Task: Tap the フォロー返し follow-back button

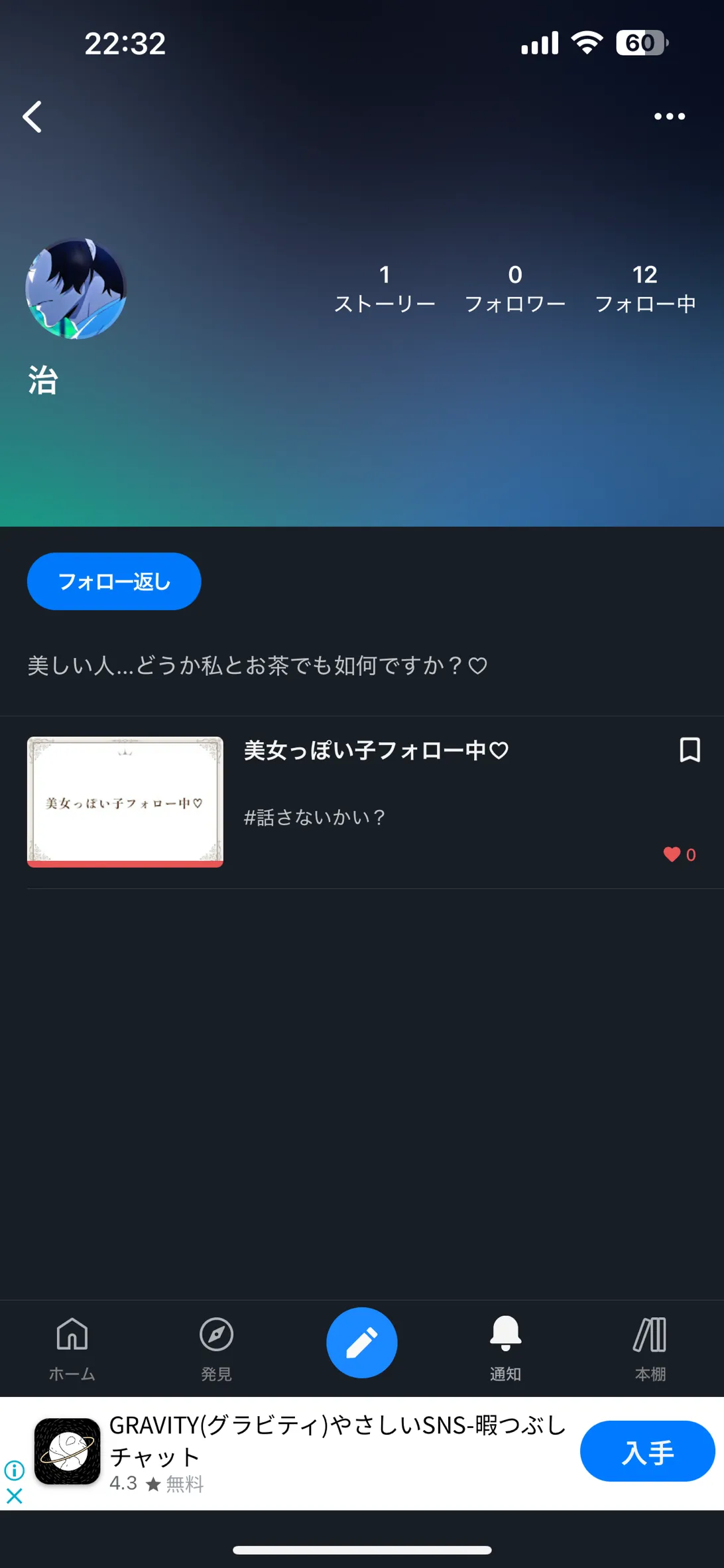Action: click(x=114, y=581)
